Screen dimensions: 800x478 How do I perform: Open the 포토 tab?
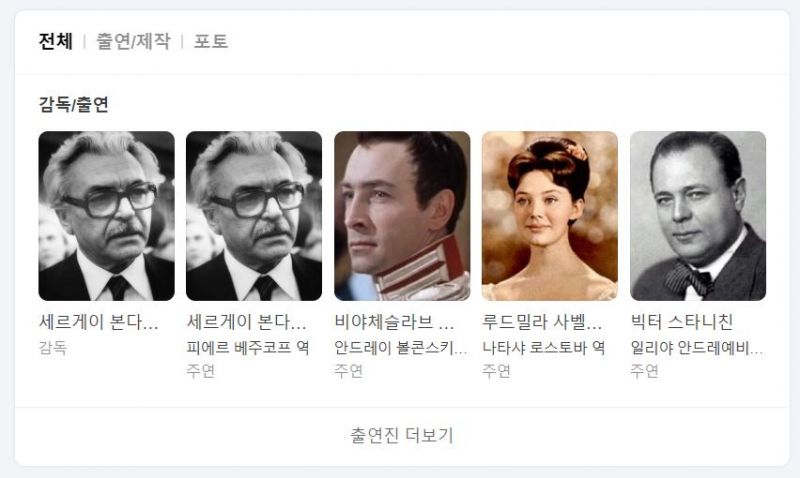pyautogui.click(x=211, y=41)
